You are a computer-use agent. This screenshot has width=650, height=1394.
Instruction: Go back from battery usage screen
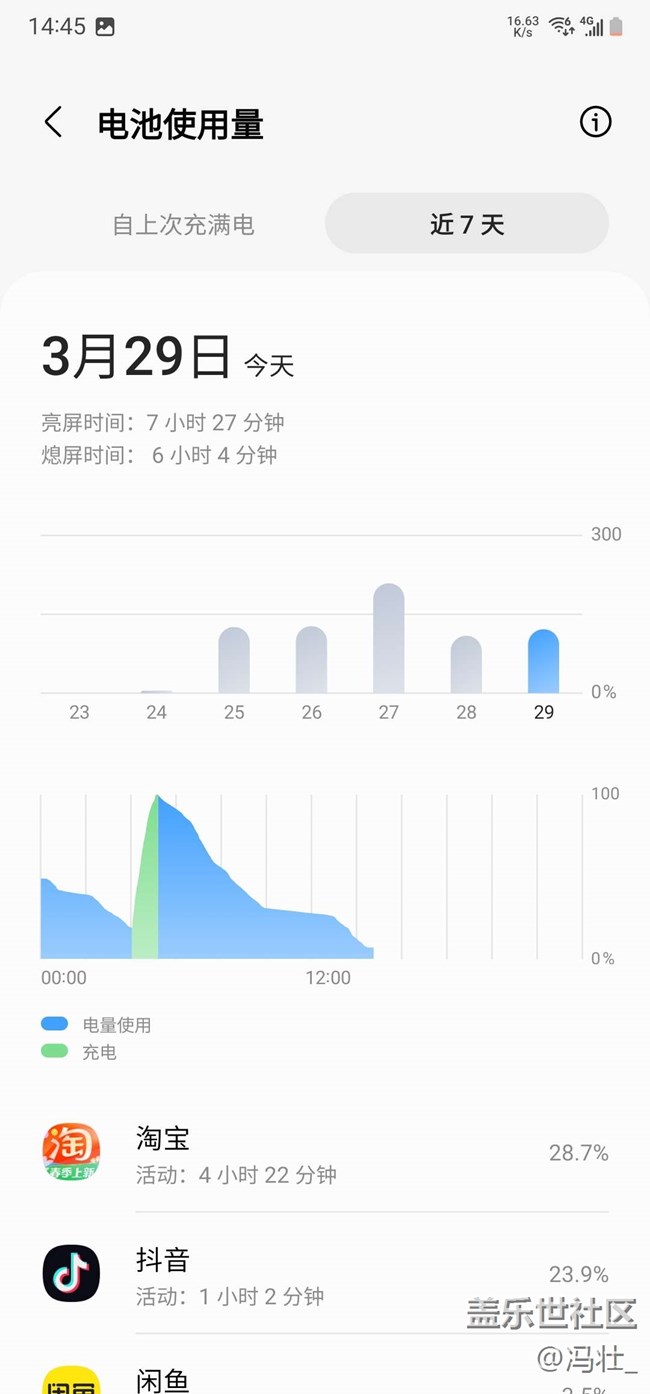click(x=54, y=123)
